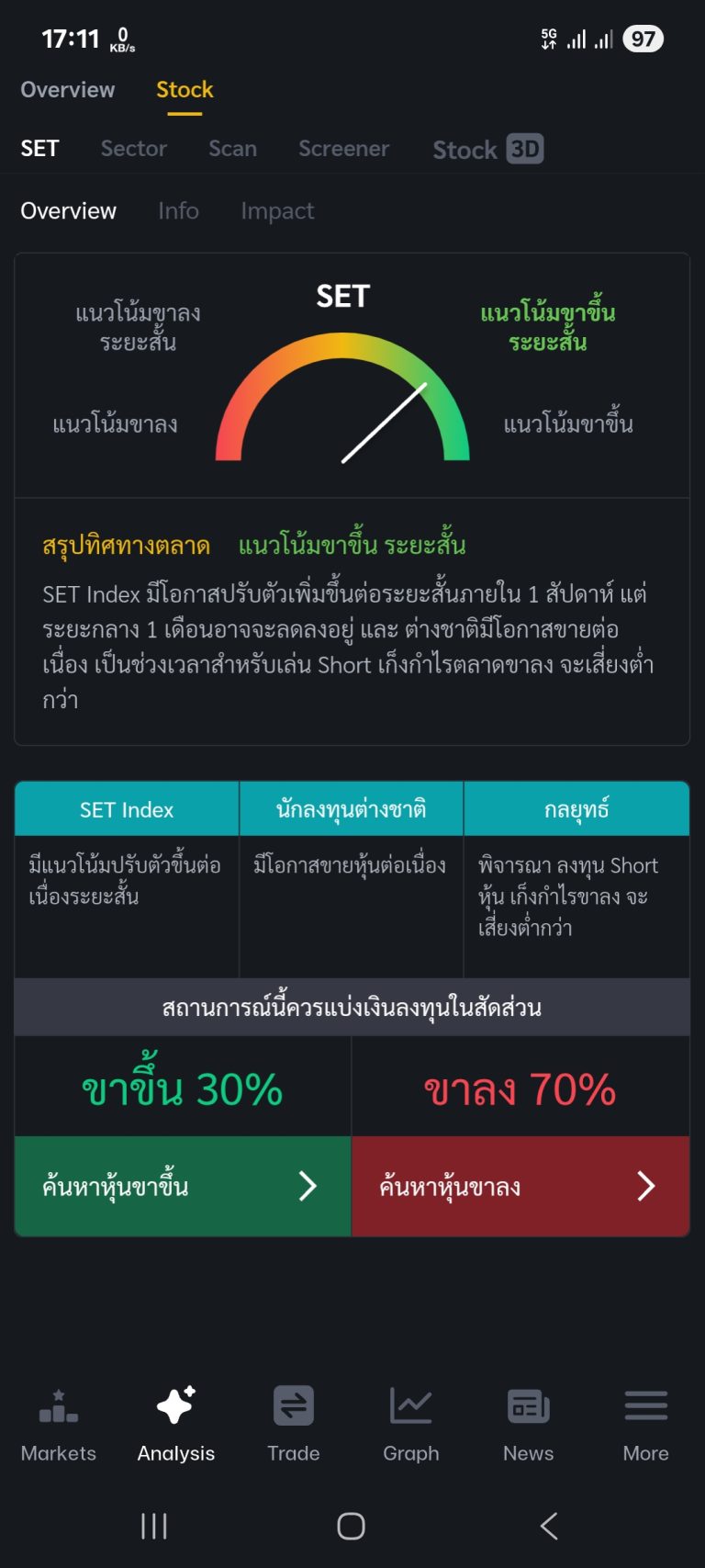Screen dimensions: 705x1568
Task: Open the Sector tab
Action: [134, 149]
